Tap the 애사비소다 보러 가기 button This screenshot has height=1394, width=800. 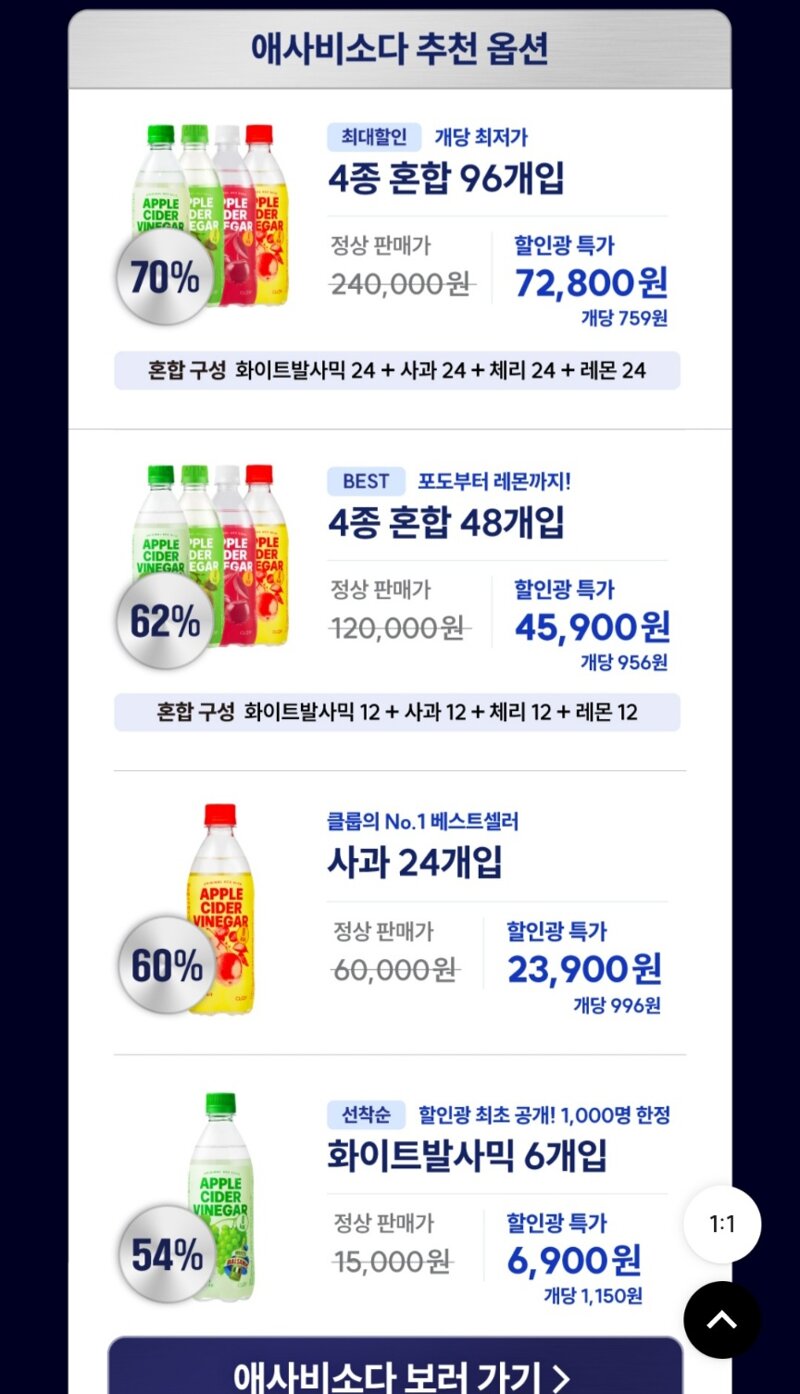[396, 1372]
